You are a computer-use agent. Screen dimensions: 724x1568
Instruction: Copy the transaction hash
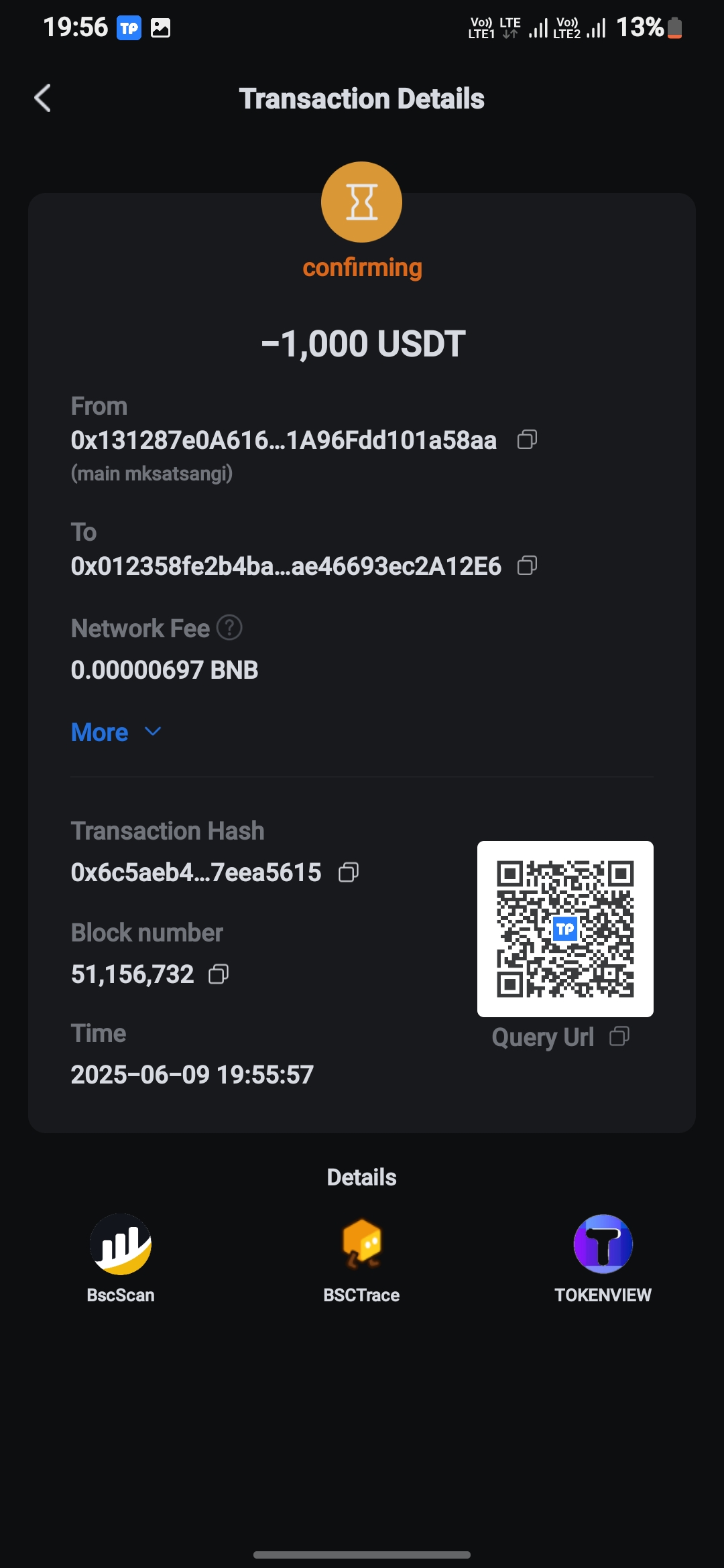349,872
